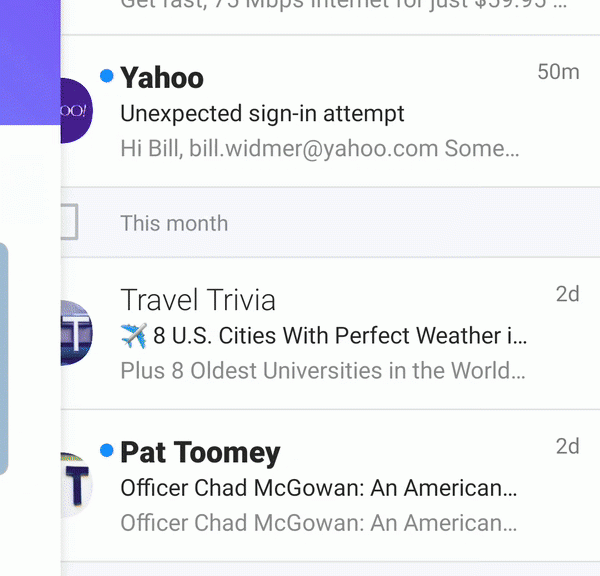This screenshot has height=576, width=600.
Task: Tick the This month checkbox
Action: point(68,222)
